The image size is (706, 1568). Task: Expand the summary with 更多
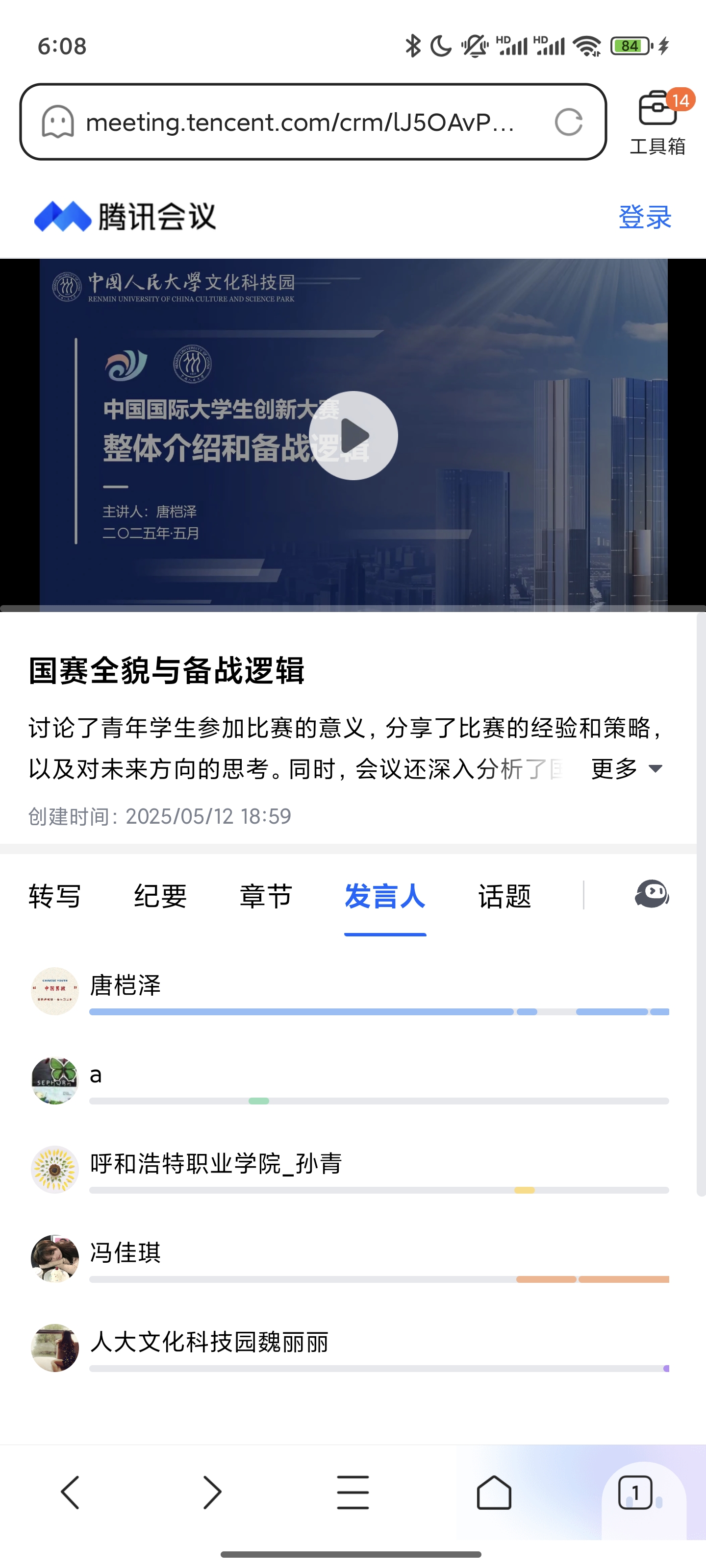point(626,769)
